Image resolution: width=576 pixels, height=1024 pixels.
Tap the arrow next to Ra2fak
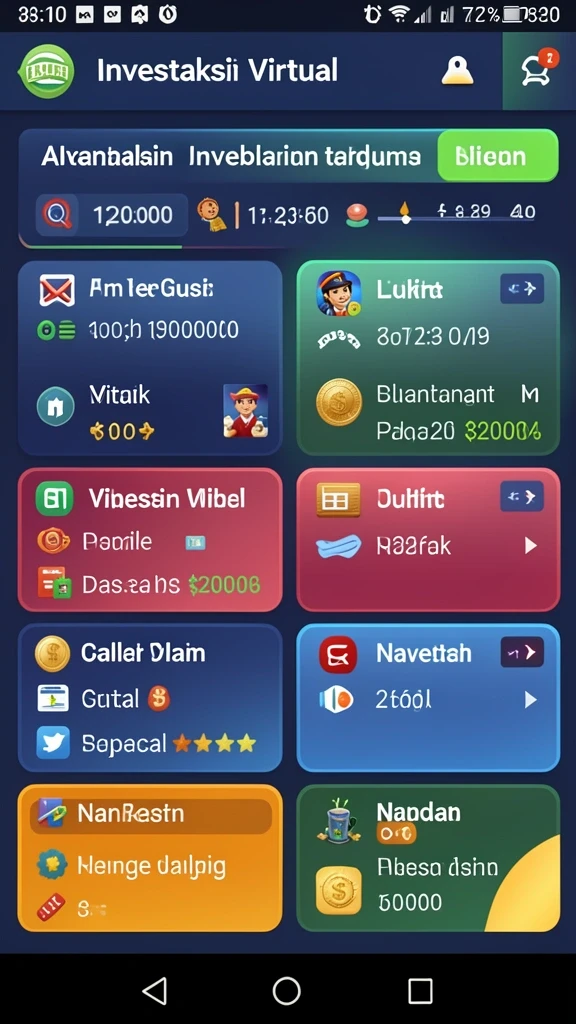[531, 546]
